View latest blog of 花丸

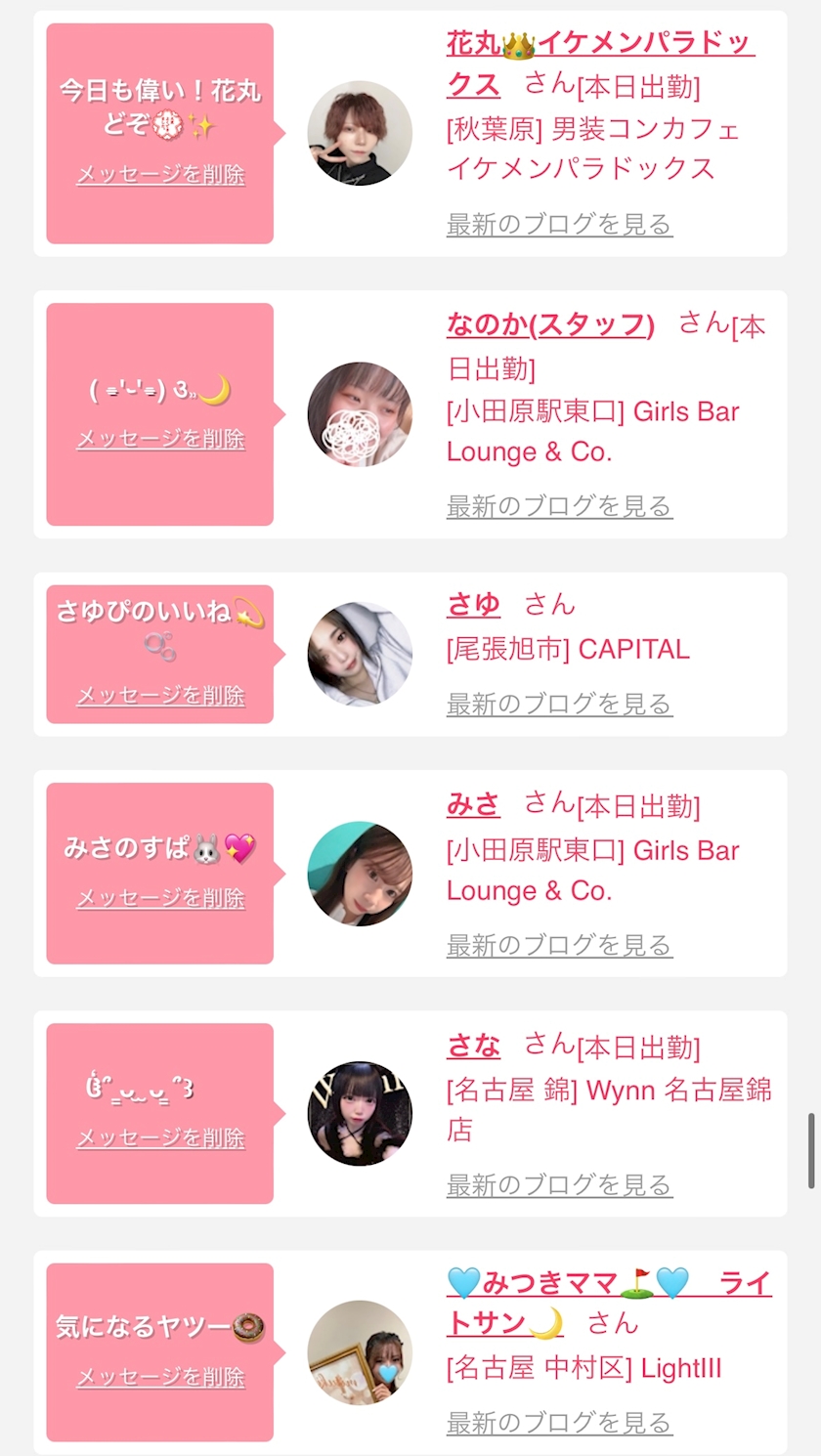[x=559, y=225]
